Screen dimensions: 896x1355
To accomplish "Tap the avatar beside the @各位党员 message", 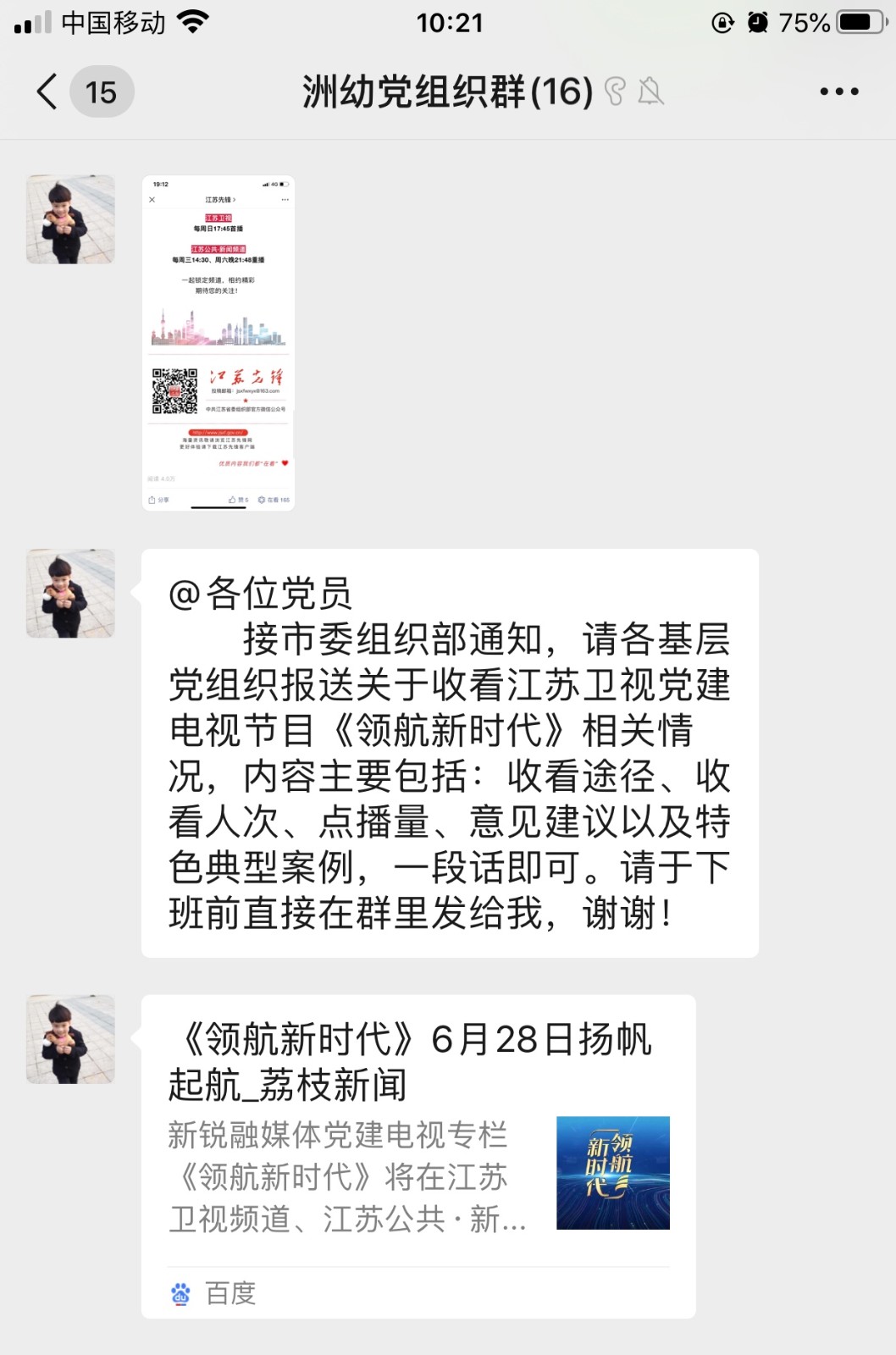I will point(70,593).
